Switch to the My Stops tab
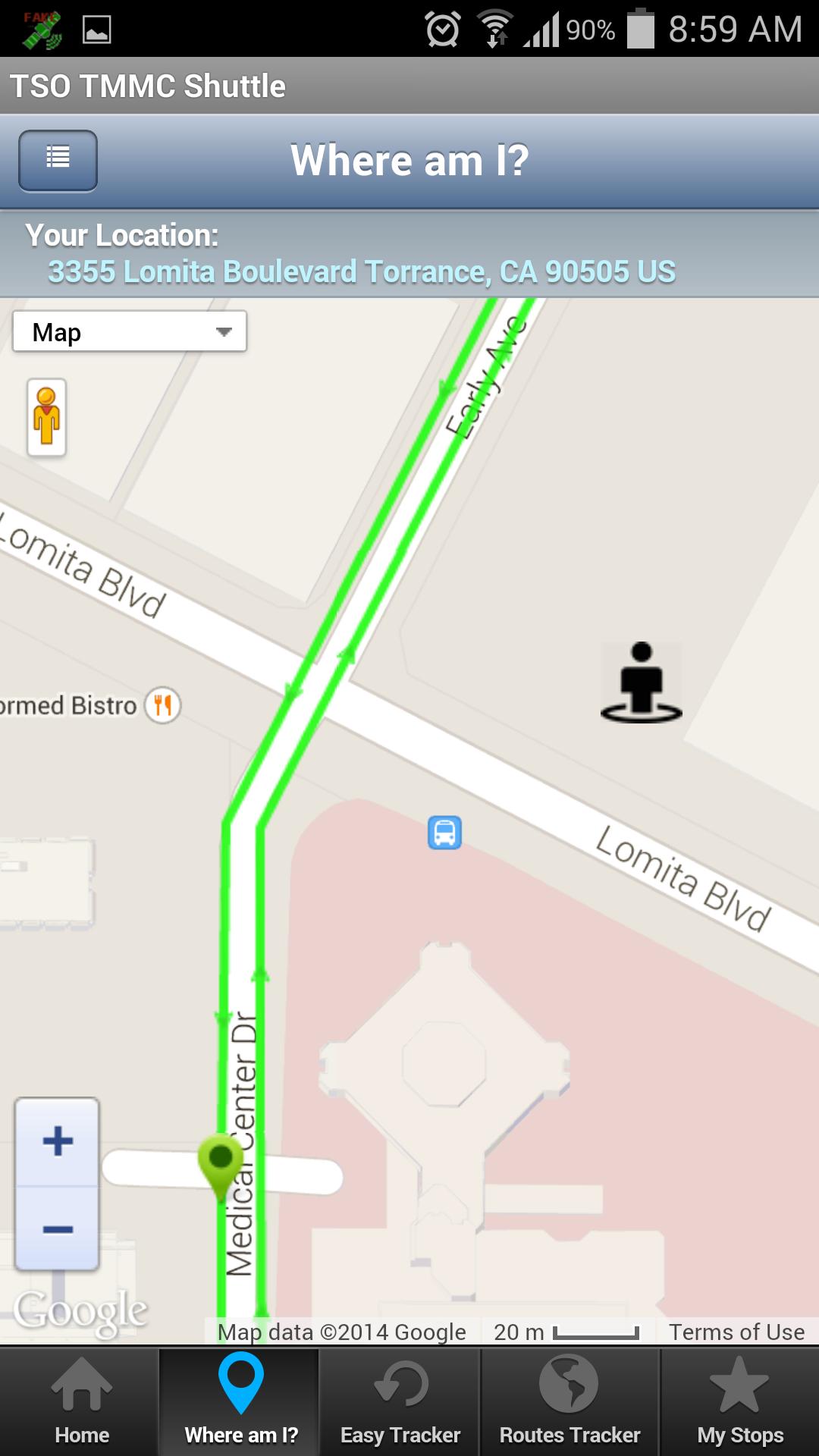 (739, 1401)
